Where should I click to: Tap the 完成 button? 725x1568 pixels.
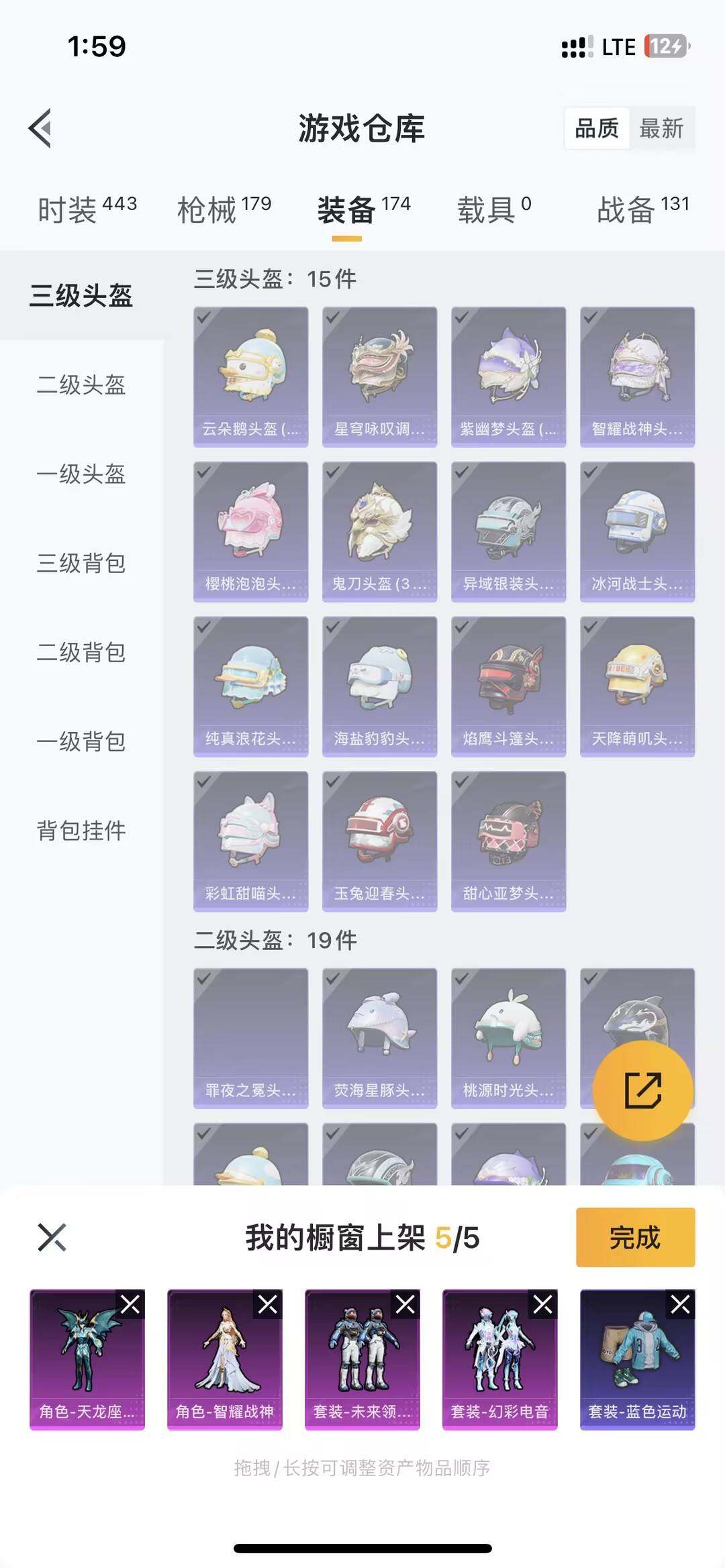click(634, 1238)
